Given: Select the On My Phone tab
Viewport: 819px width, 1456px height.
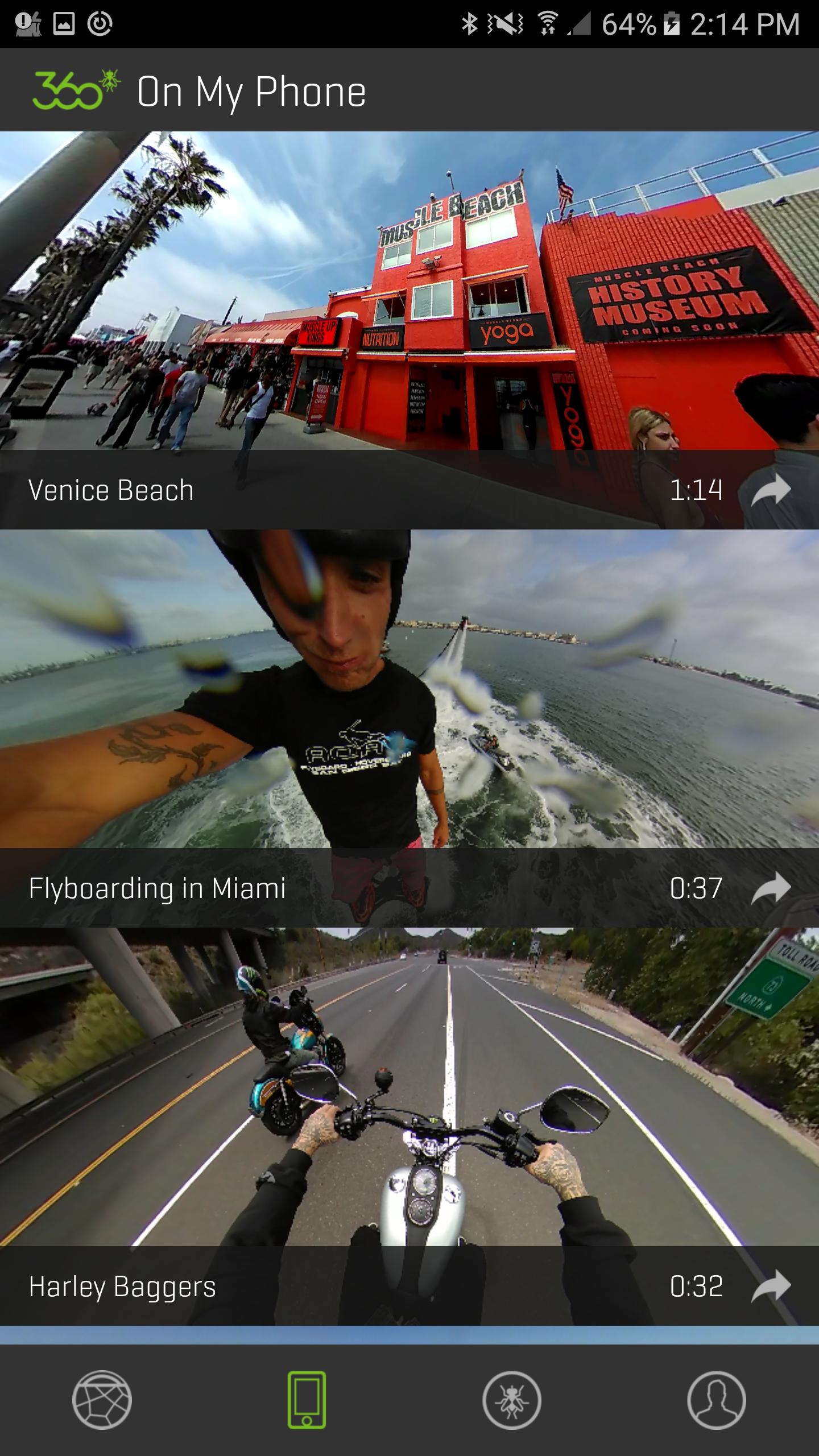Looking at the screenshot, I should click(307, 1400).
